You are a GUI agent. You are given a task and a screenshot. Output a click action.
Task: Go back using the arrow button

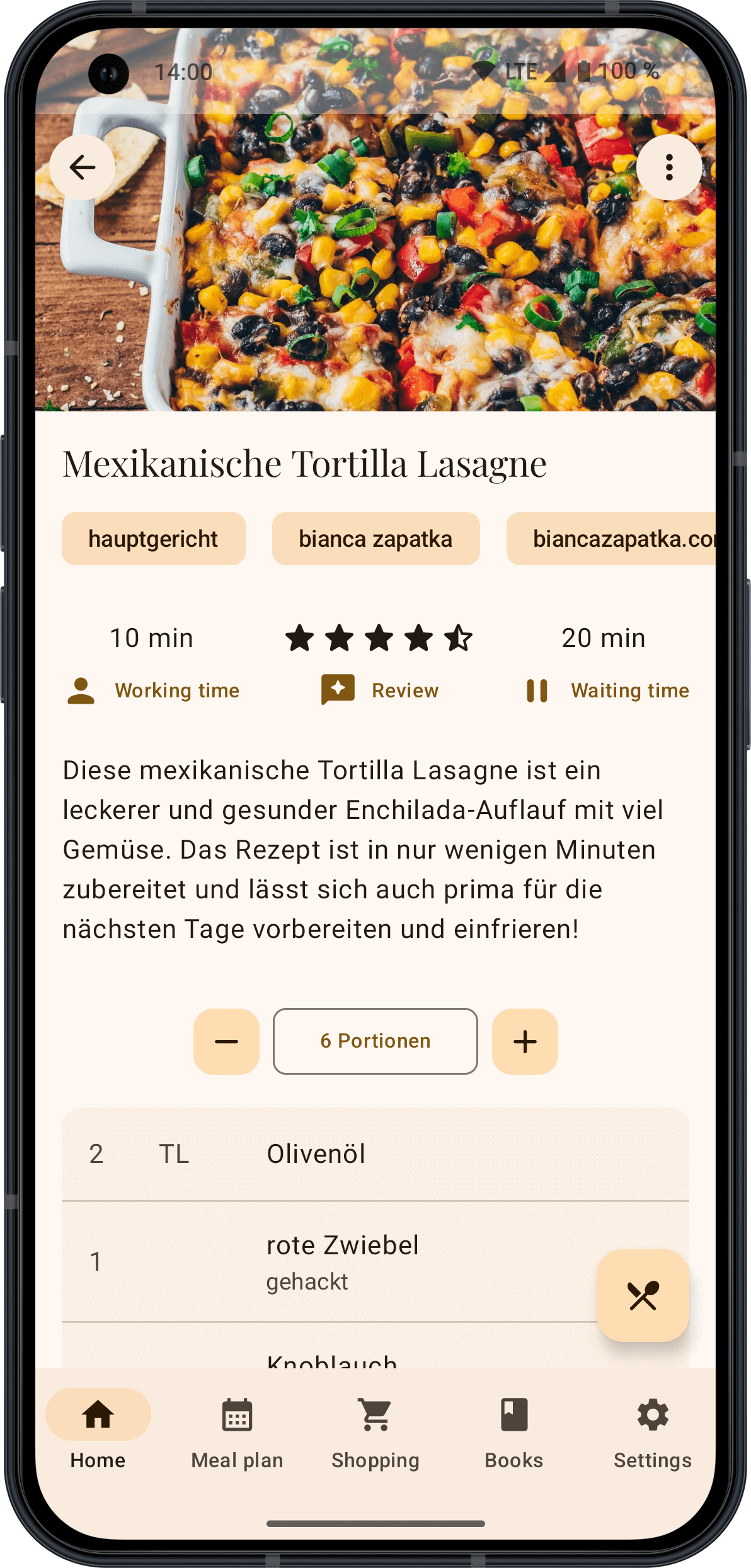click(x=82, y=168)
